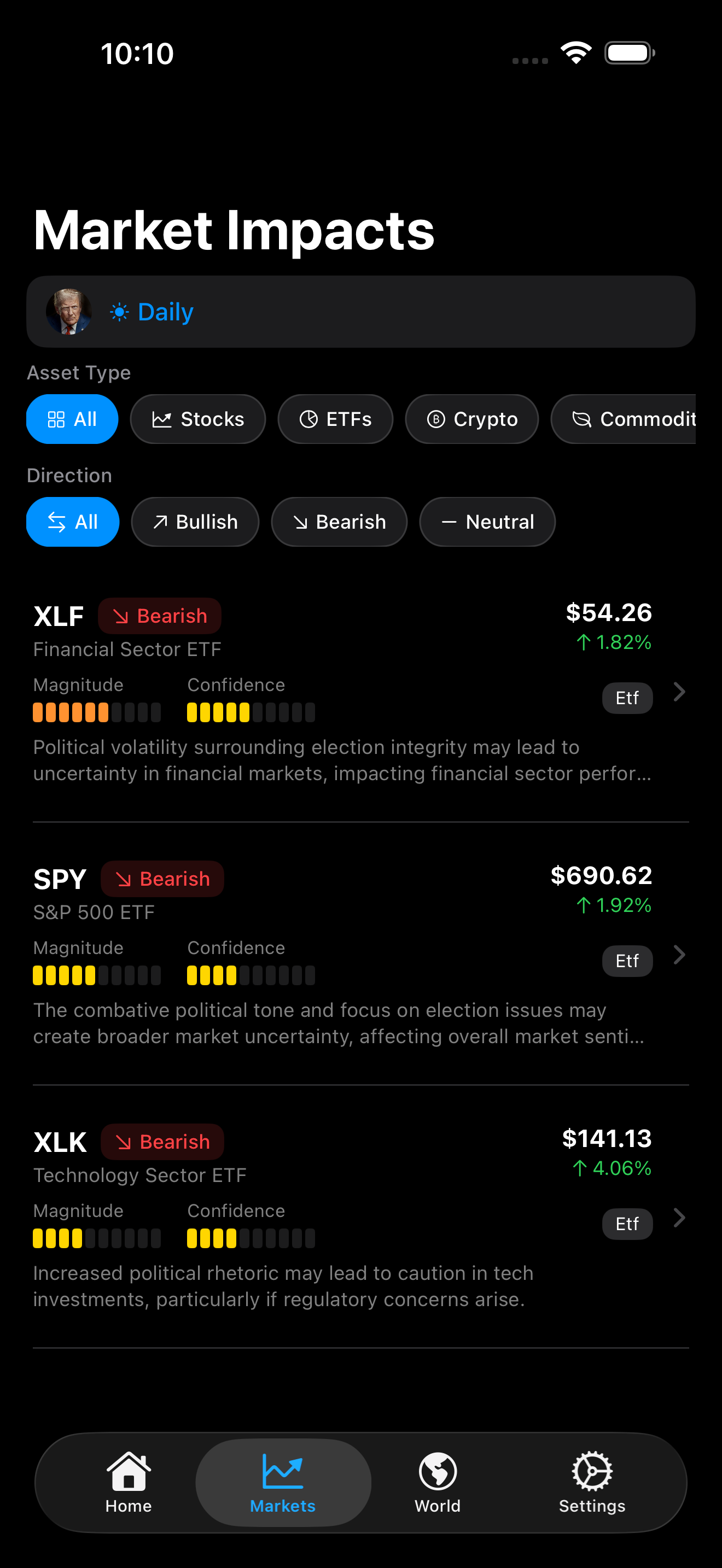Expand XLF details via chevron arrow
722x1568 pixels.
click(678, 692)
